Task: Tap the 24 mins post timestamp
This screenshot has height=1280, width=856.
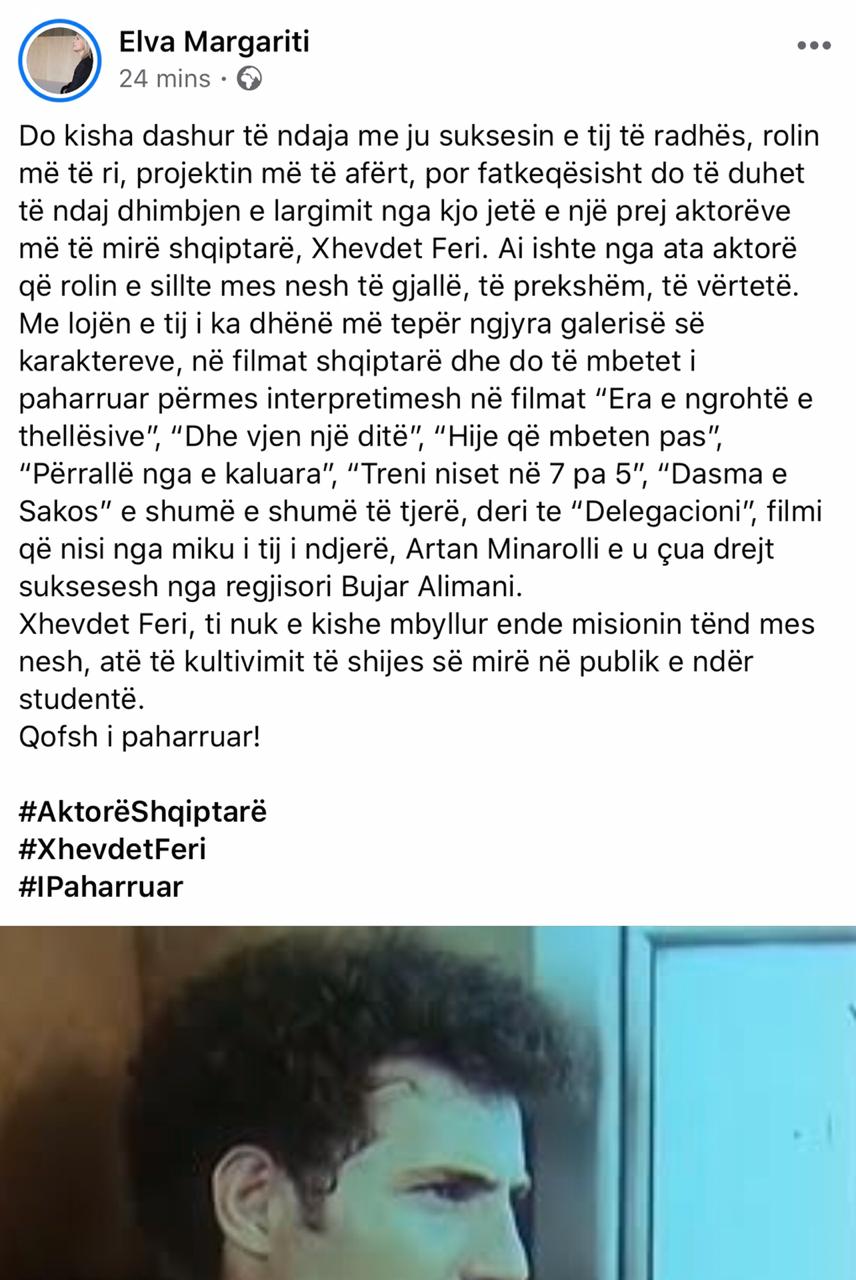Action: [x=165, y=78]
